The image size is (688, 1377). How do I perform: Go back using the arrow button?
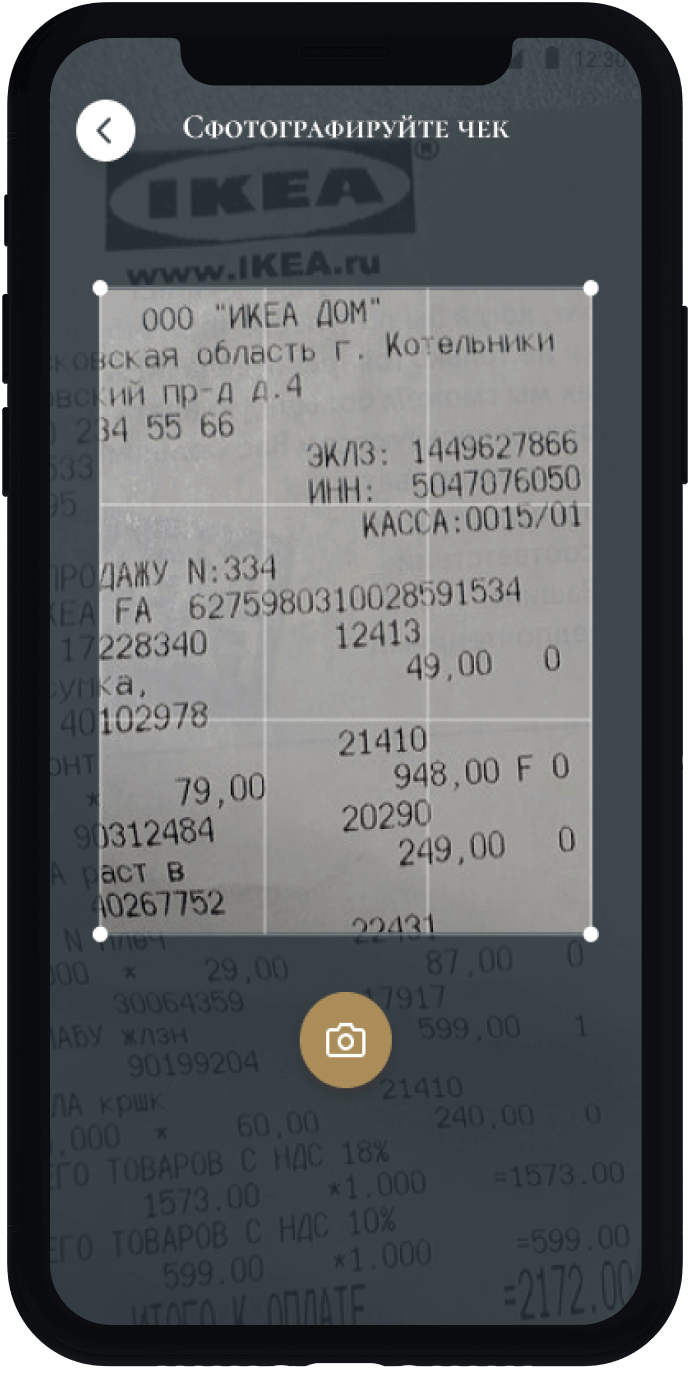click(105, 131)
